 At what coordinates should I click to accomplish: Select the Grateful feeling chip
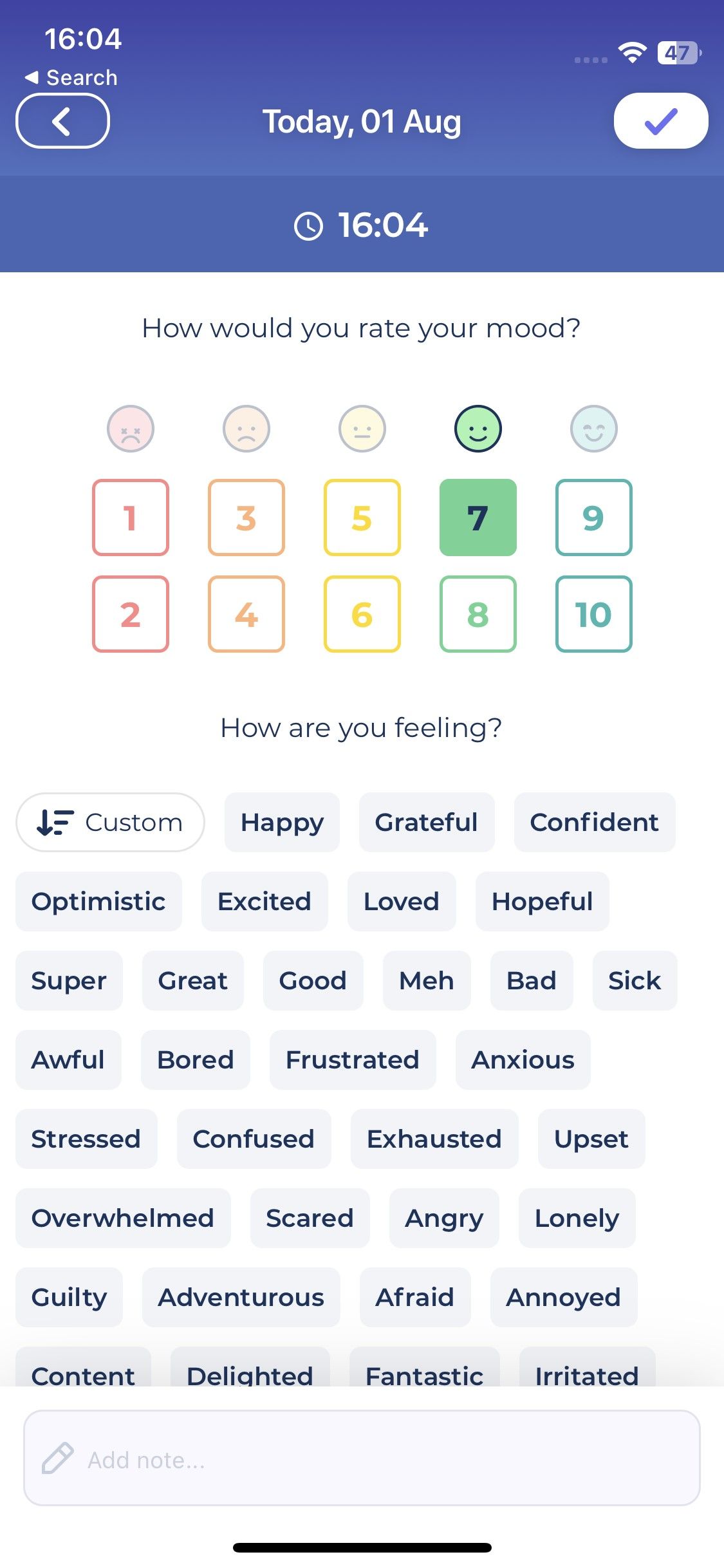[x=426, y=822]
